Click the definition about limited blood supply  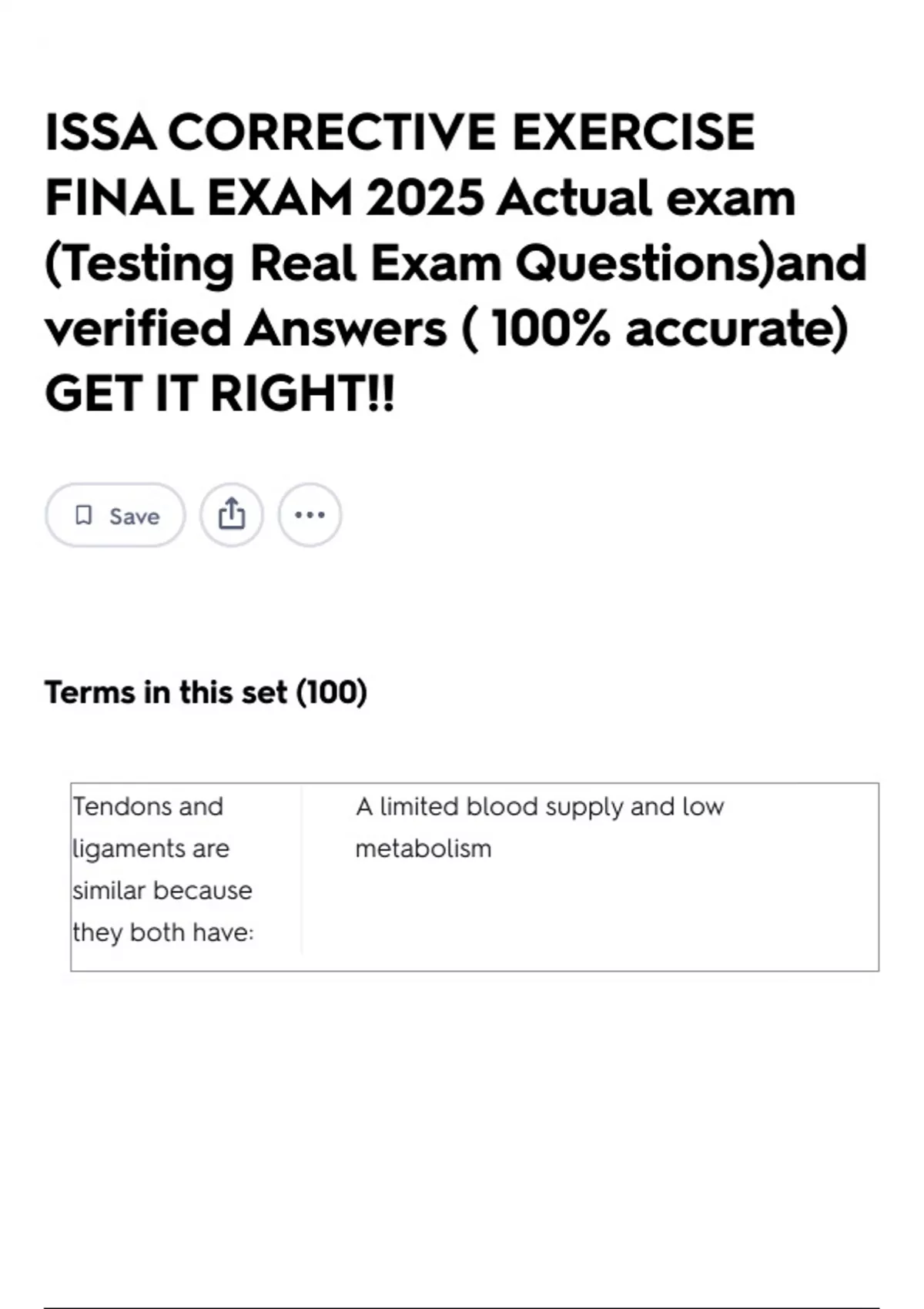[539, 827]
